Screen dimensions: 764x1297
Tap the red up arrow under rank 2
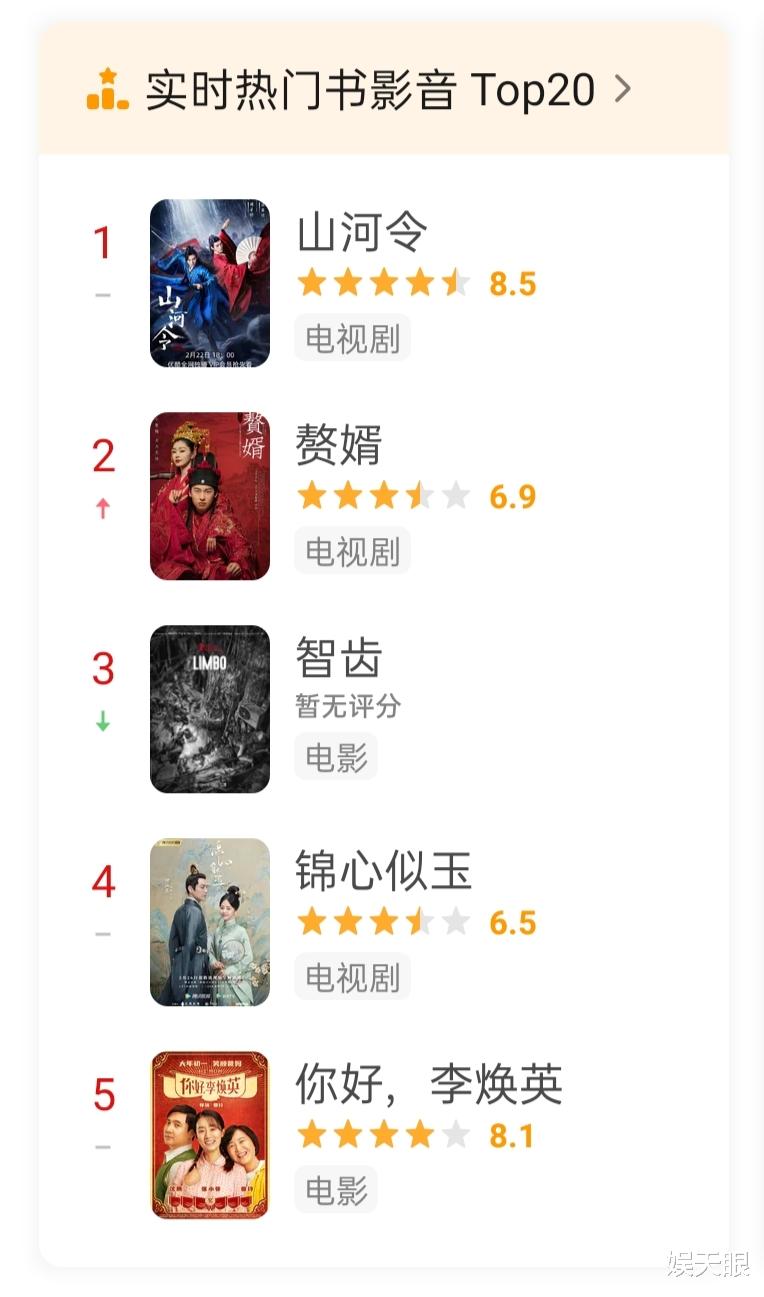pos(102,508)
